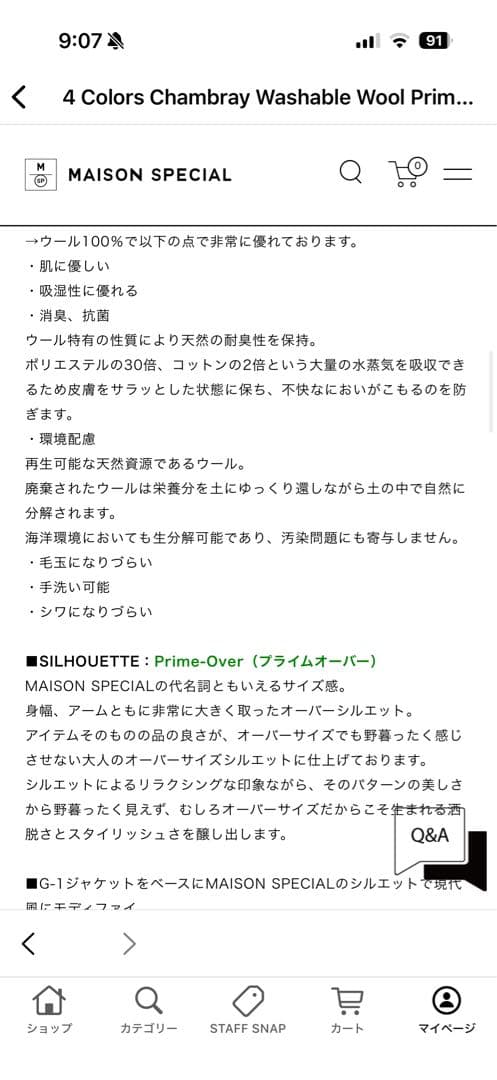The width and height of the screenshot is (497, 1080).
Task: Switch to the カート tab
Action: (x=348, y=1010)
